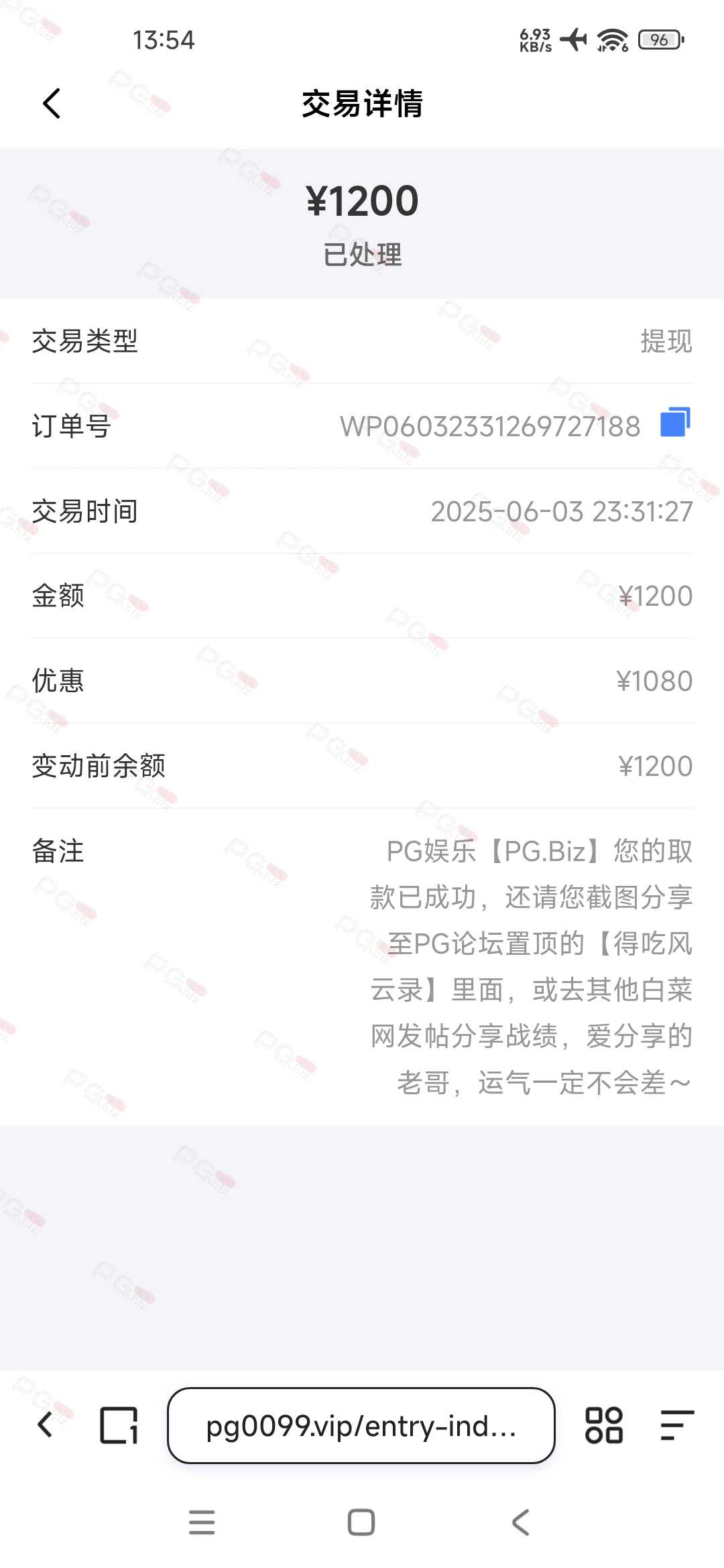
Task: Open the browser tabs switcher
Action: tap(119, 1425)
